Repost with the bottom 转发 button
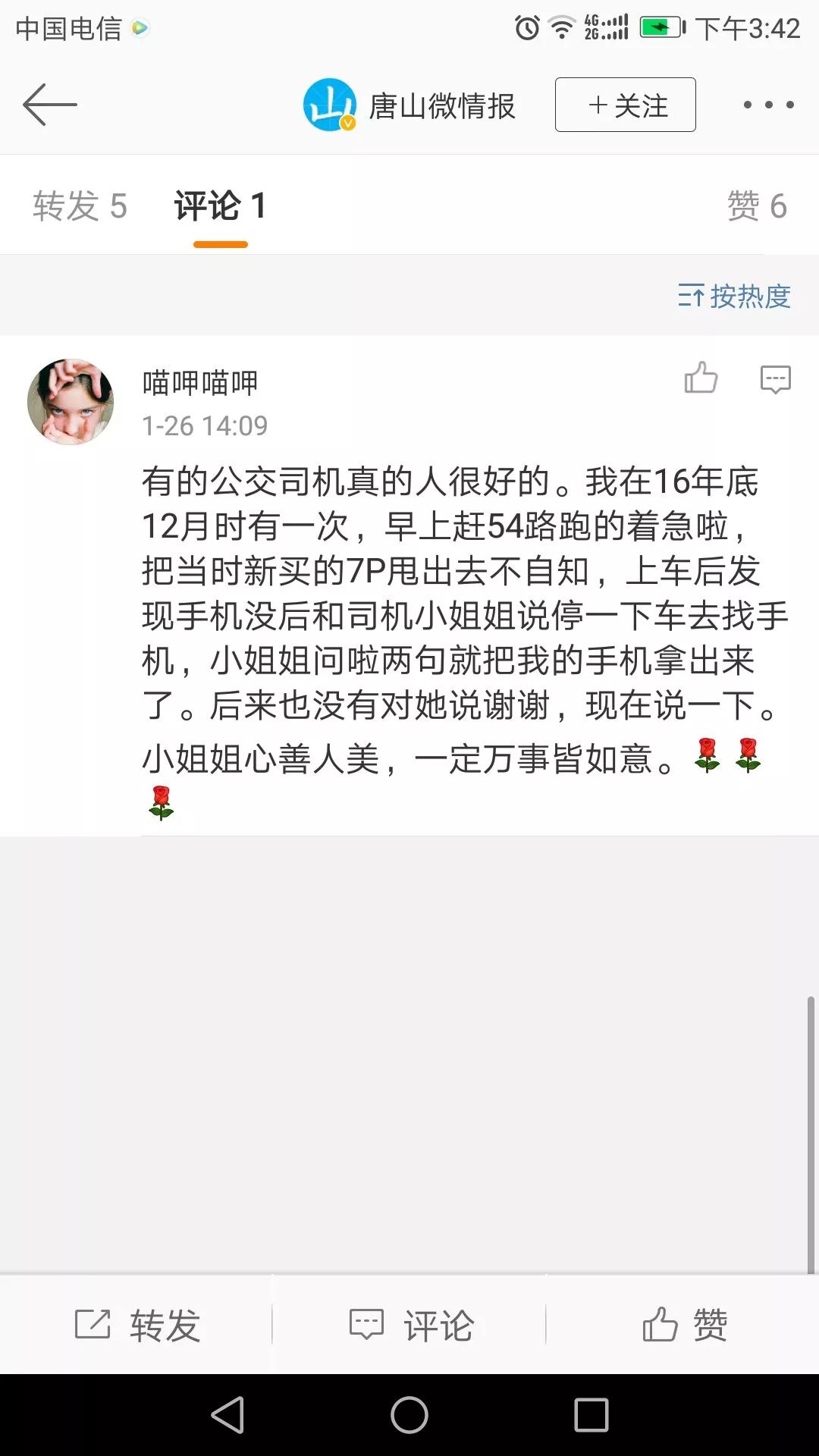This screenshot has width=819, height=1456. point(137,1325)
